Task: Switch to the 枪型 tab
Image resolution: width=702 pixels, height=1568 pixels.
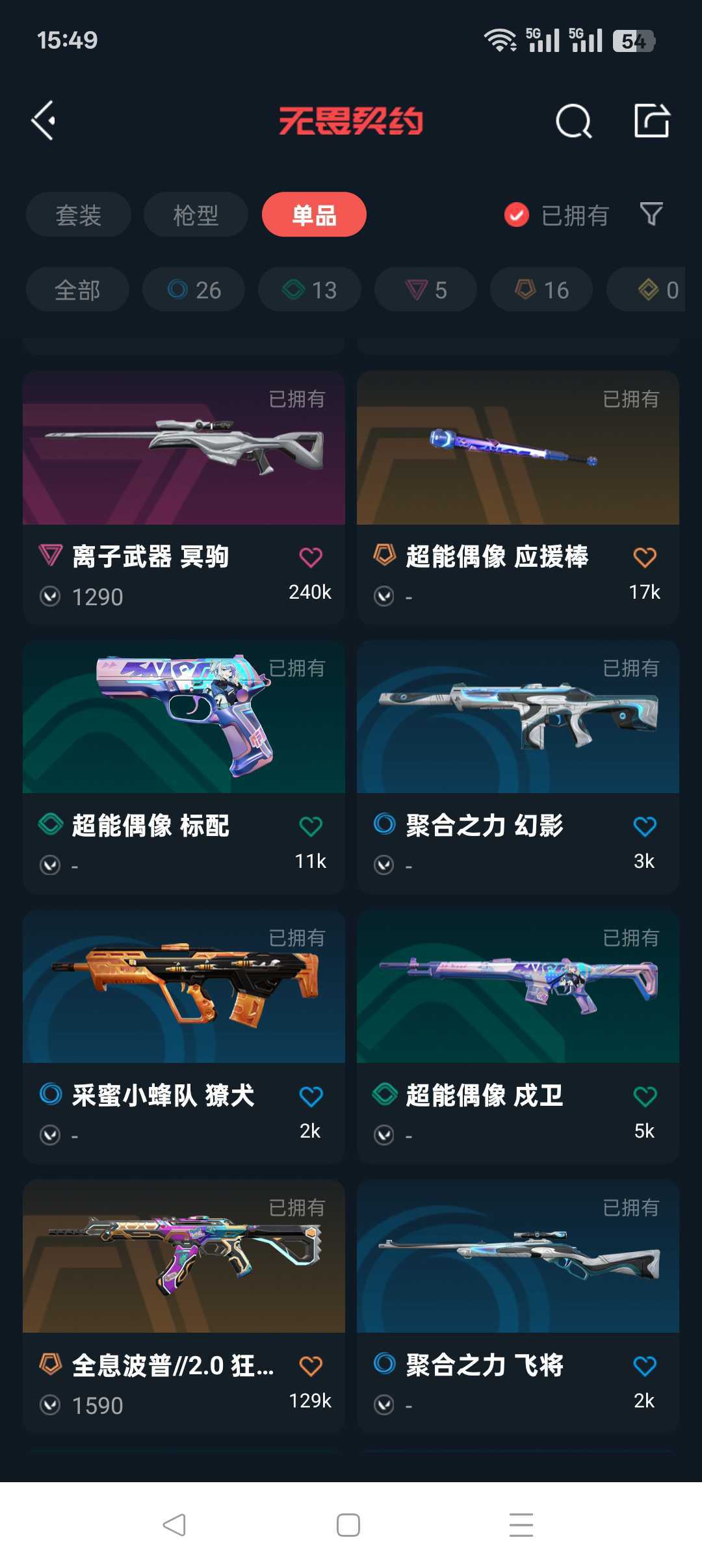Action: [196, 215]
